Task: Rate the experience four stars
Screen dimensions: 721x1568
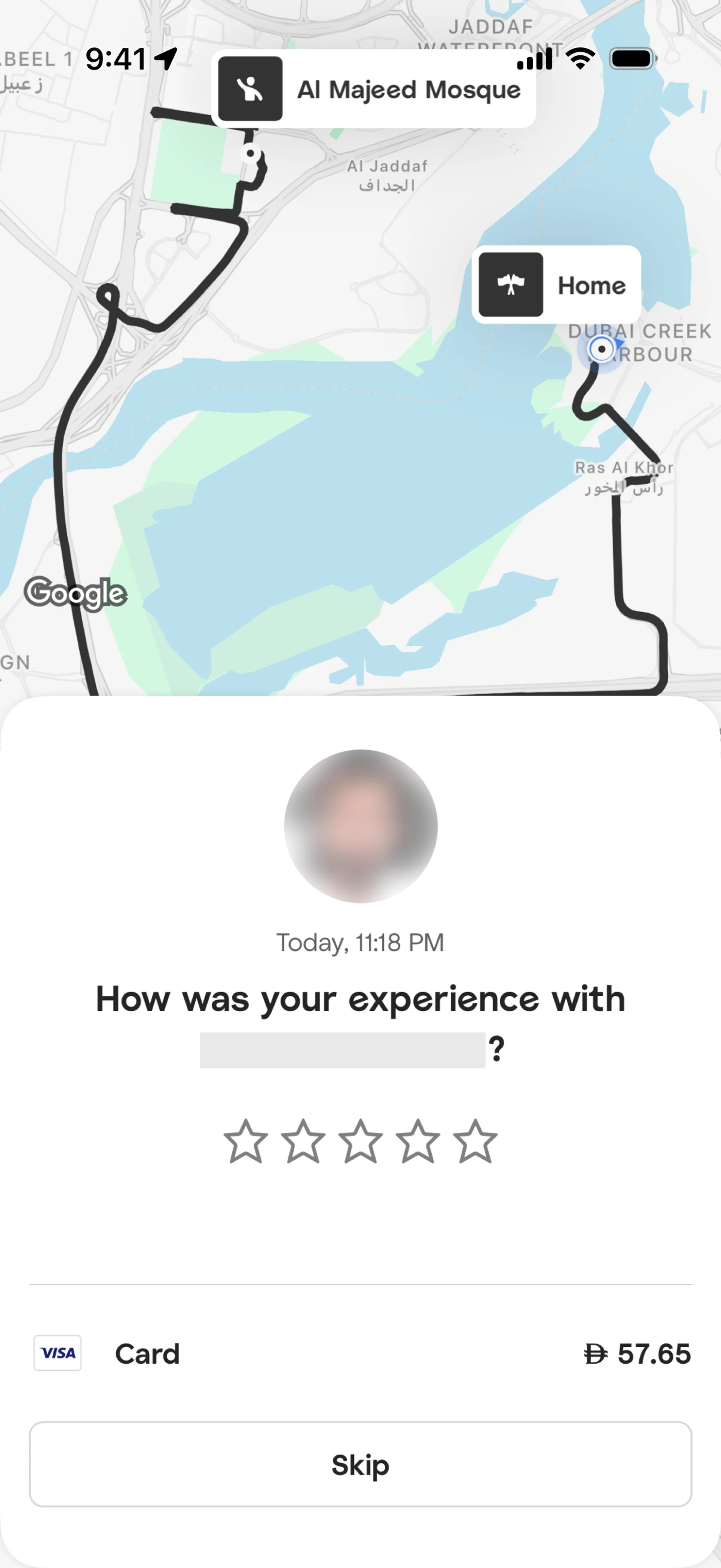Action: (417, 1142)
